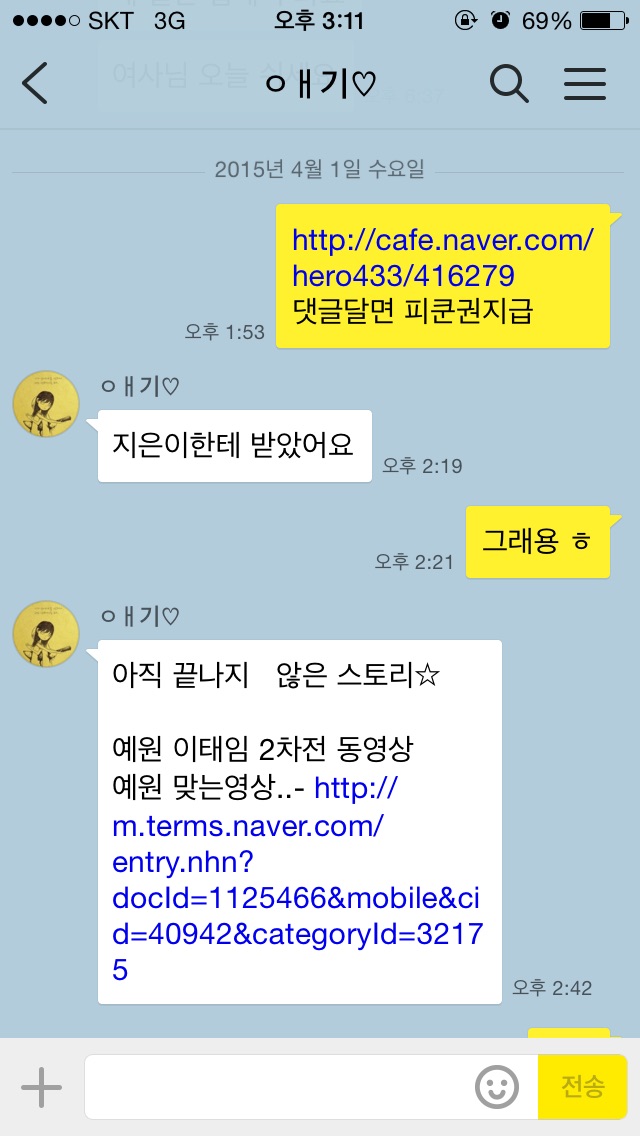Open the plus attachment menu

point(41,1087)
